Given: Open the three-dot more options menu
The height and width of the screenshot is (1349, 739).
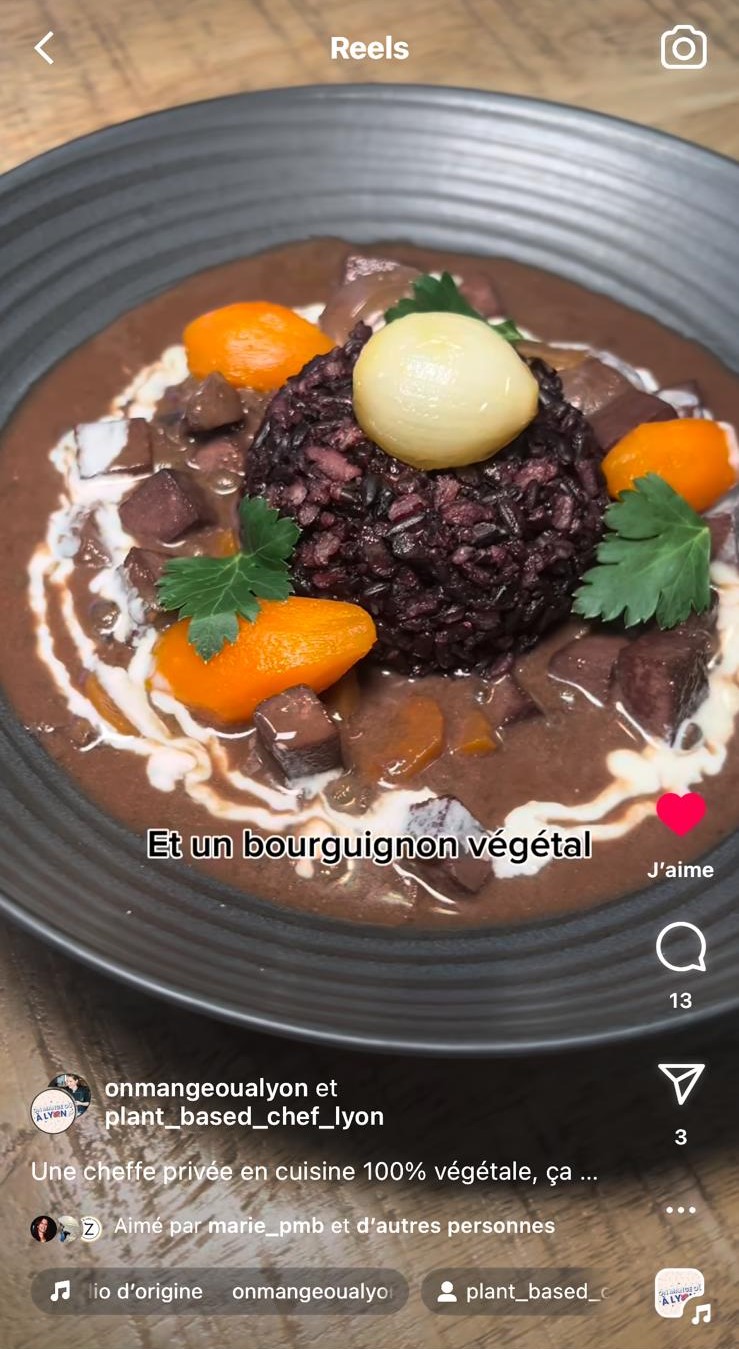Looking at the screenshot, I should pos(680,1210).
